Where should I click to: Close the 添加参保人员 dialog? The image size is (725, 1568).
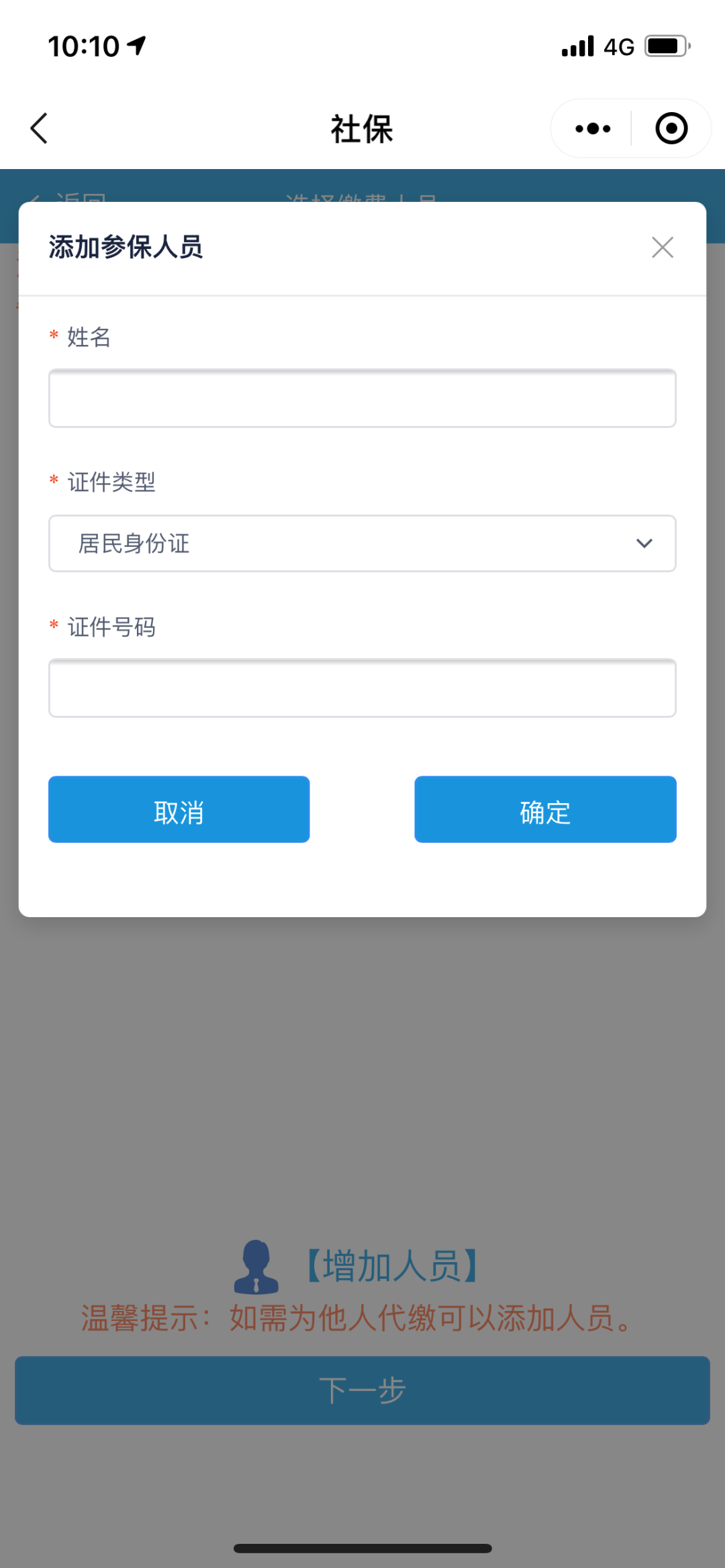tap(662, 248)
